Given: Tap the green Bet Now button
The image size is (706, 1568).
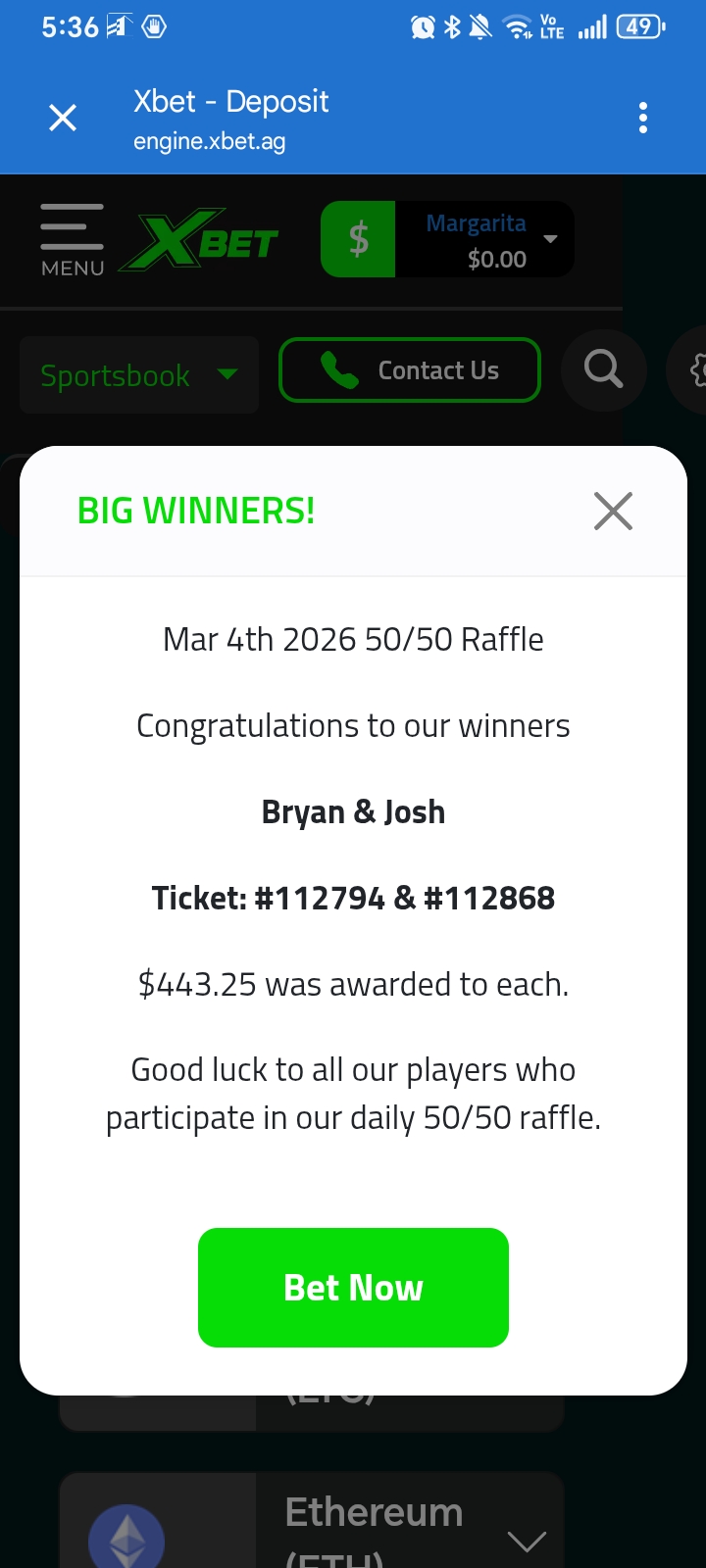Looking at the screenshot, I should click(353, 1287).
